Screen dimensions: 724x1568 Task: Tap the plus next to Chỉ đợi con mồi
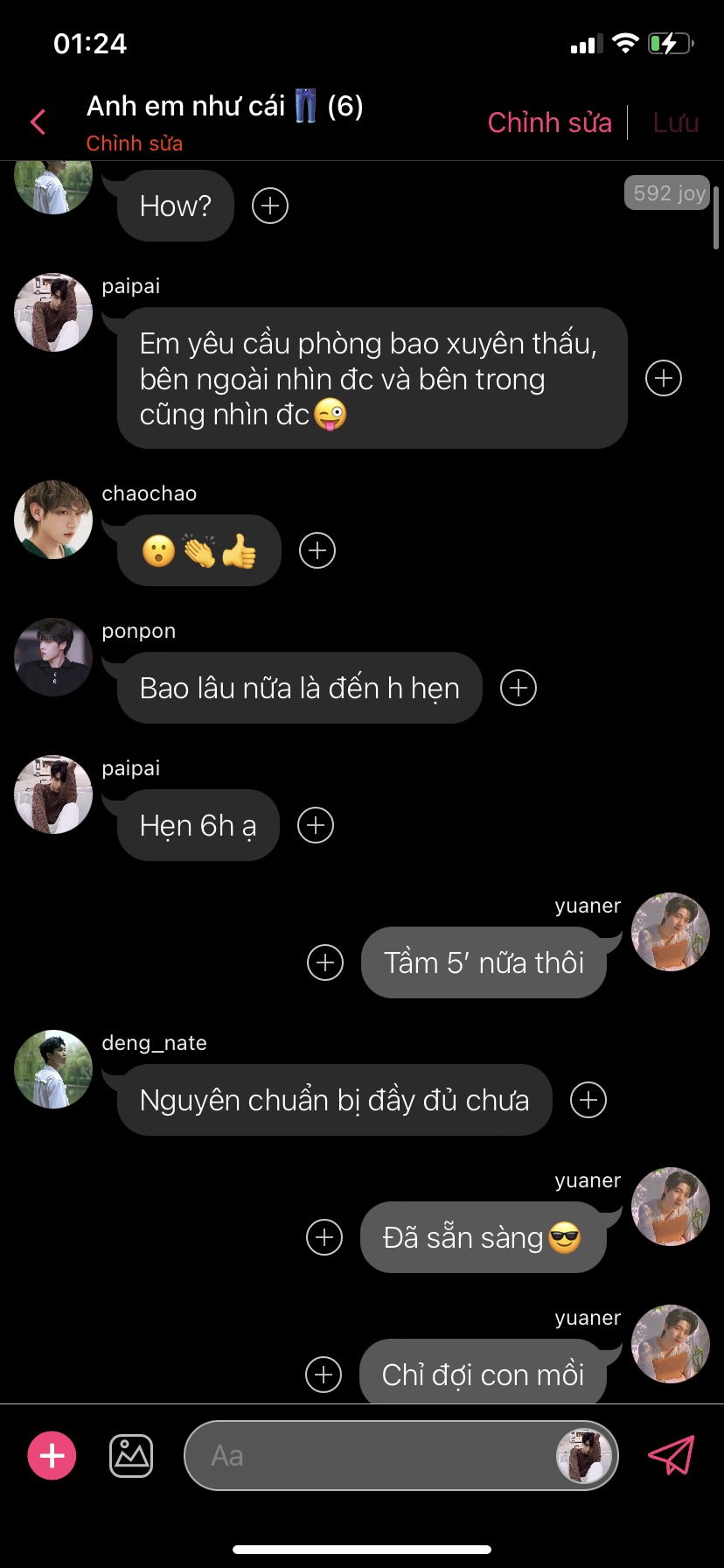tap(324, 1375)
